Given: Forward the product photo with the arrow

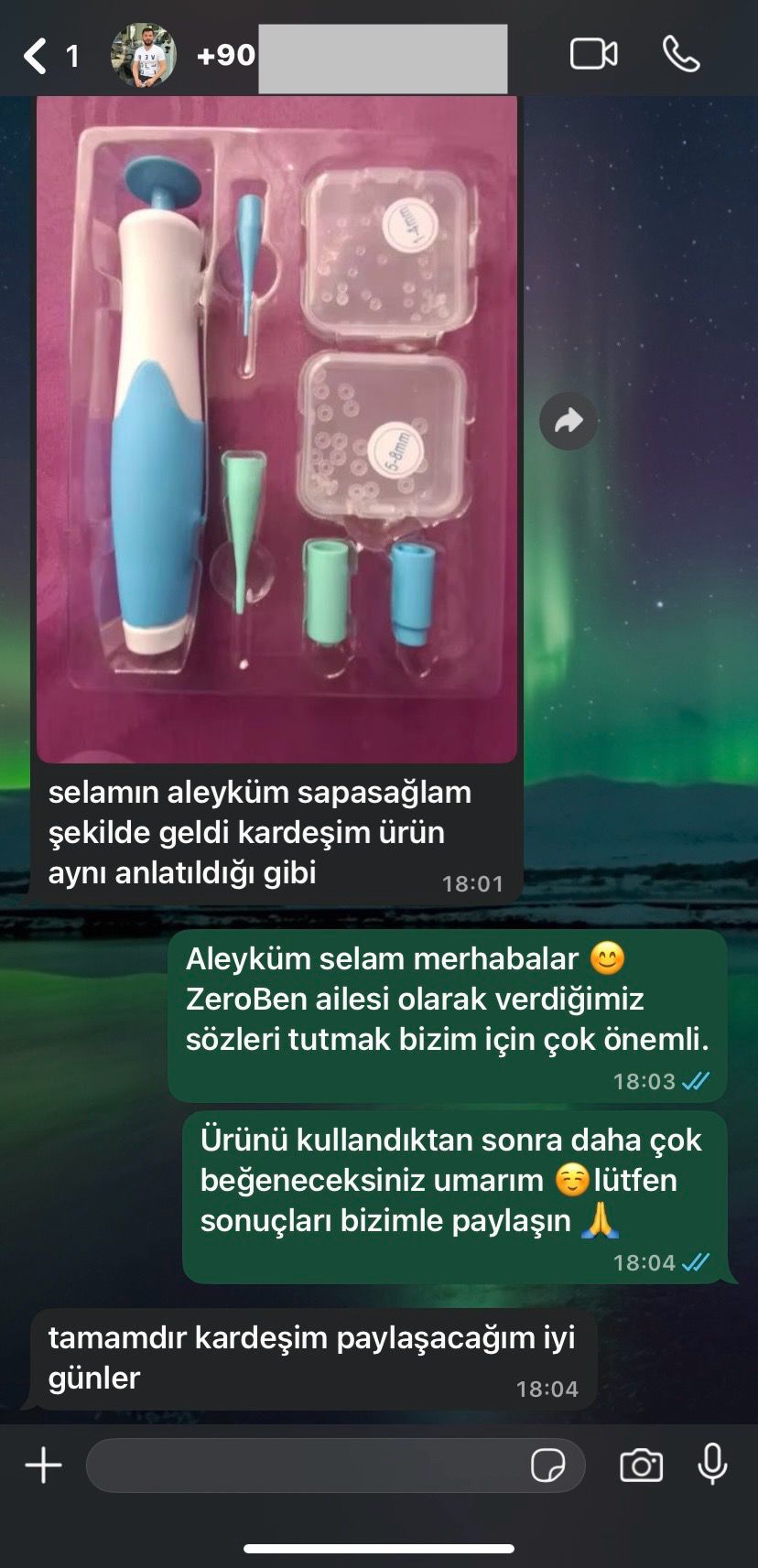Looking at the screenshot, I should 568,421.
